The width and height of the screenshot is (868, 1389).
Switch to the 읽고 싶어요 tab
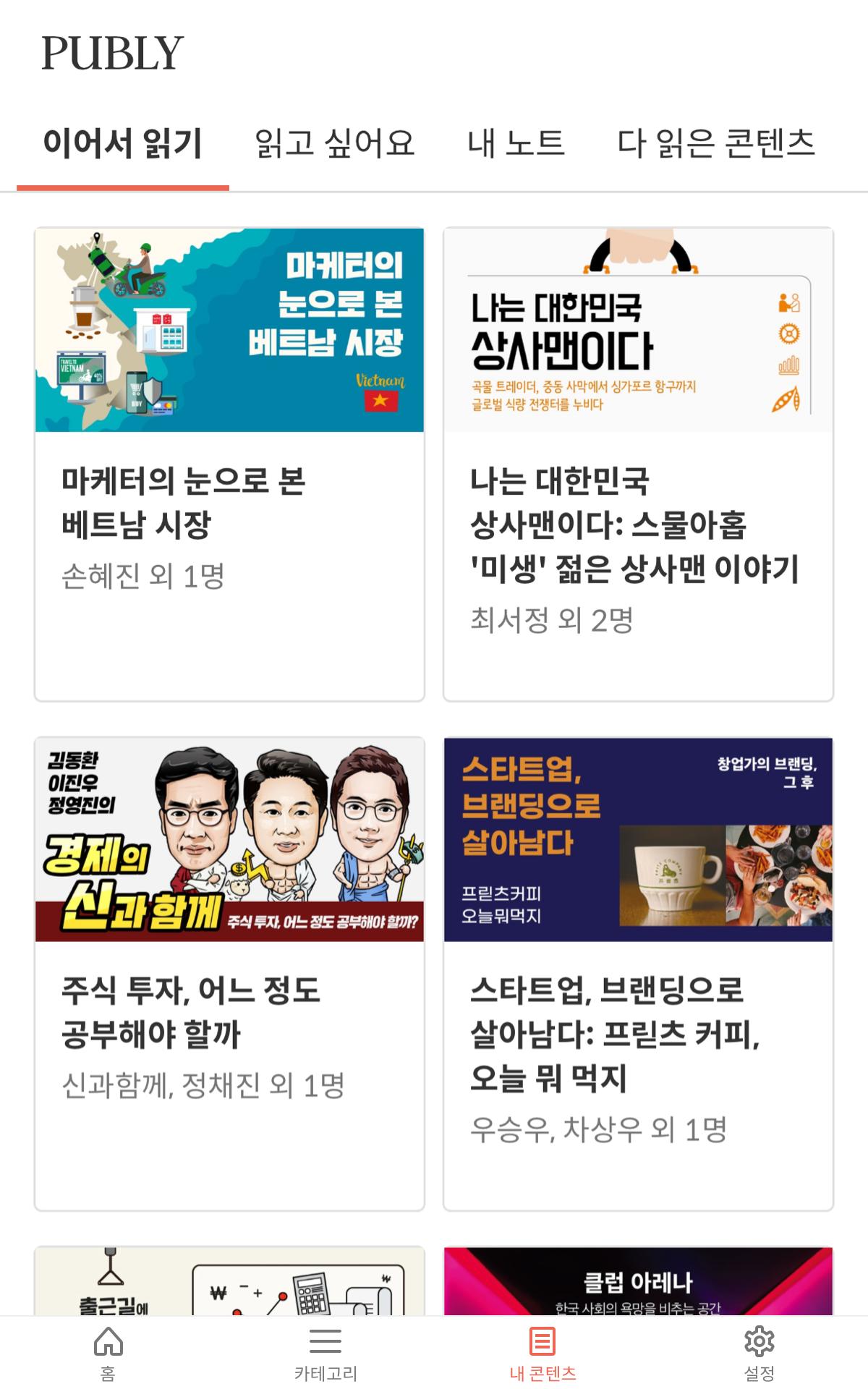coord(334,143)
